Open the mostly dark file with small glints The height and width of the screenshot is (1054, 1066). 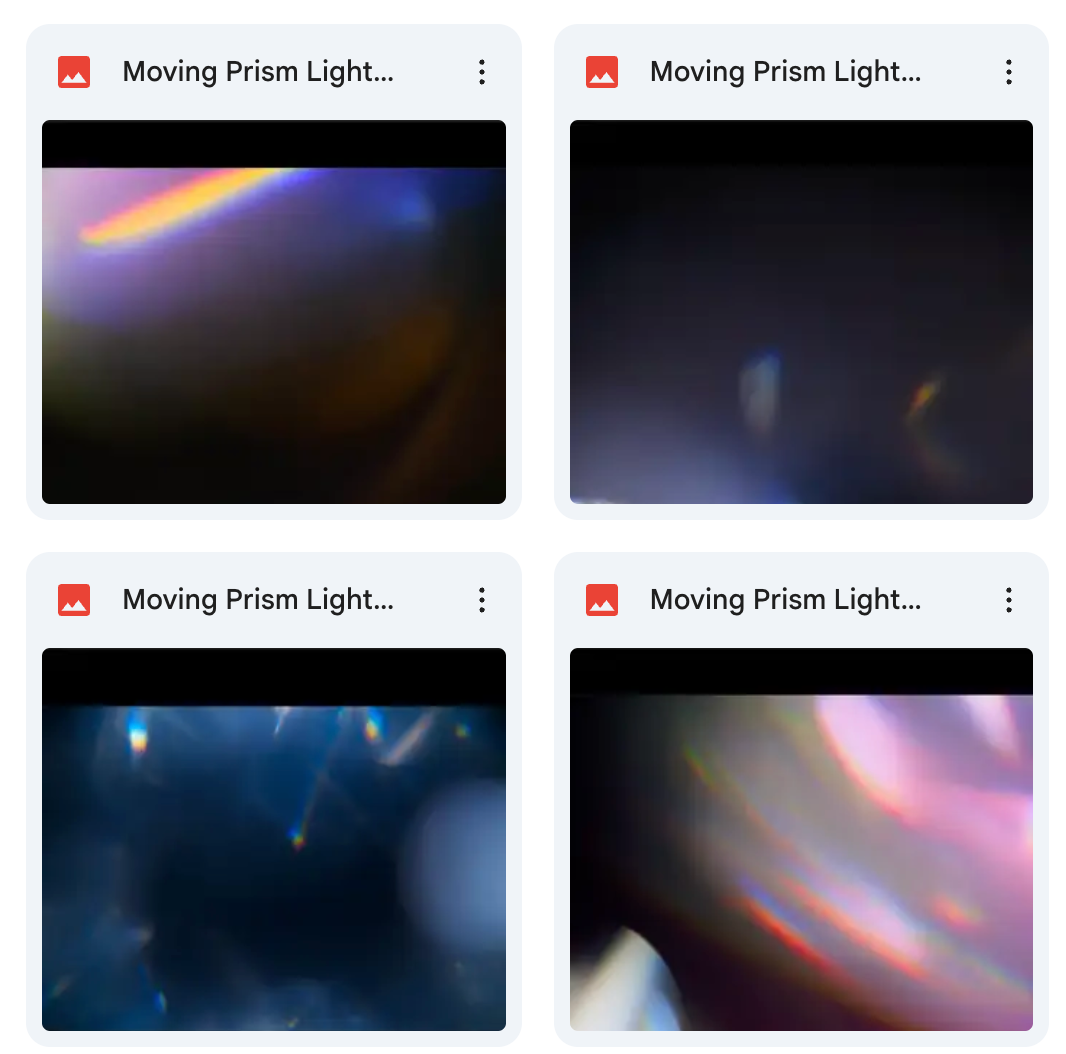tap(801, 311)
